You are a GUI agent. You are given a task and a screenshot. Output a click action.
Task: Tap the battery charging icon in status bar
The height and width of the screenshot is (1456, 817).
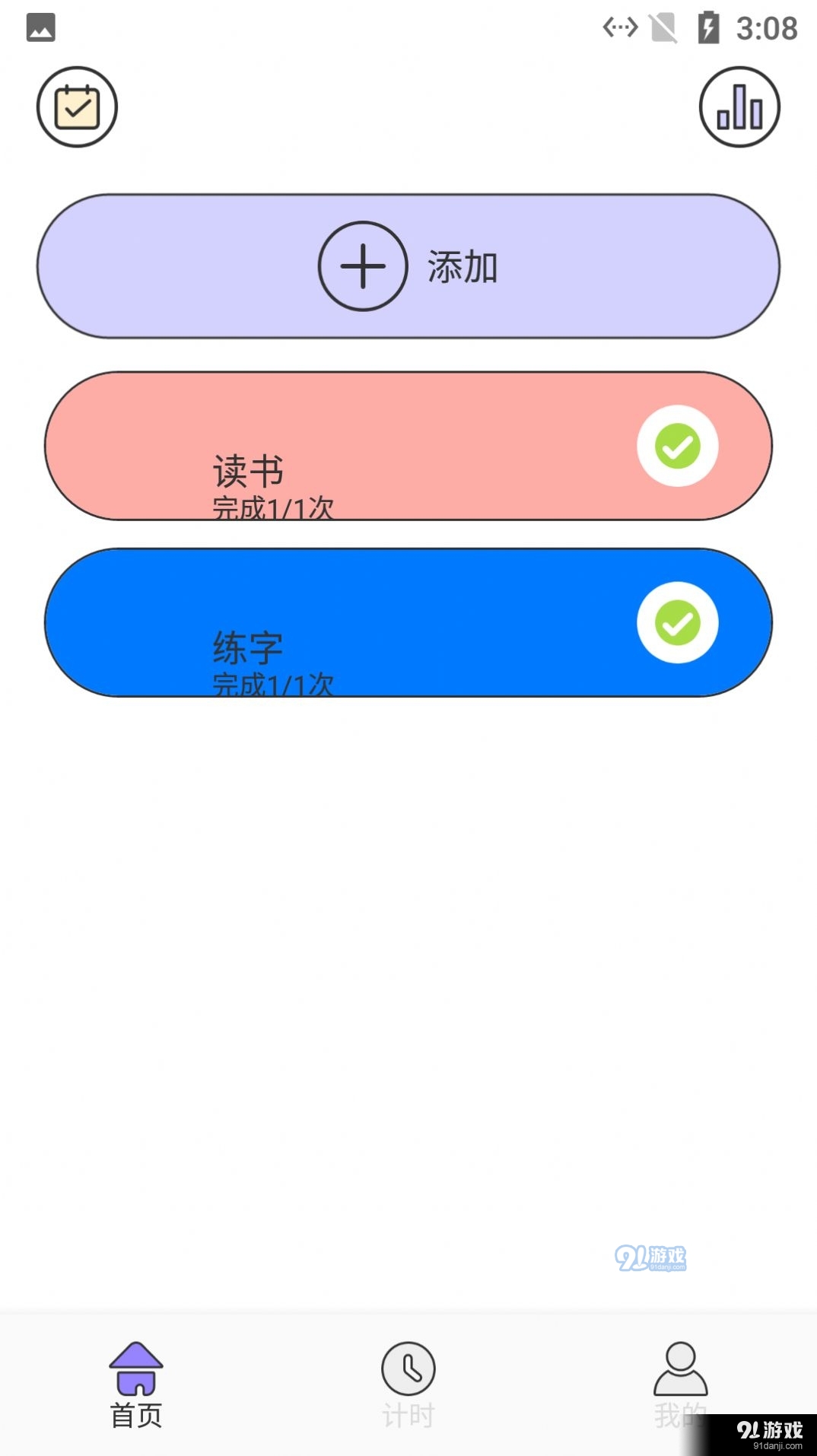709,28
